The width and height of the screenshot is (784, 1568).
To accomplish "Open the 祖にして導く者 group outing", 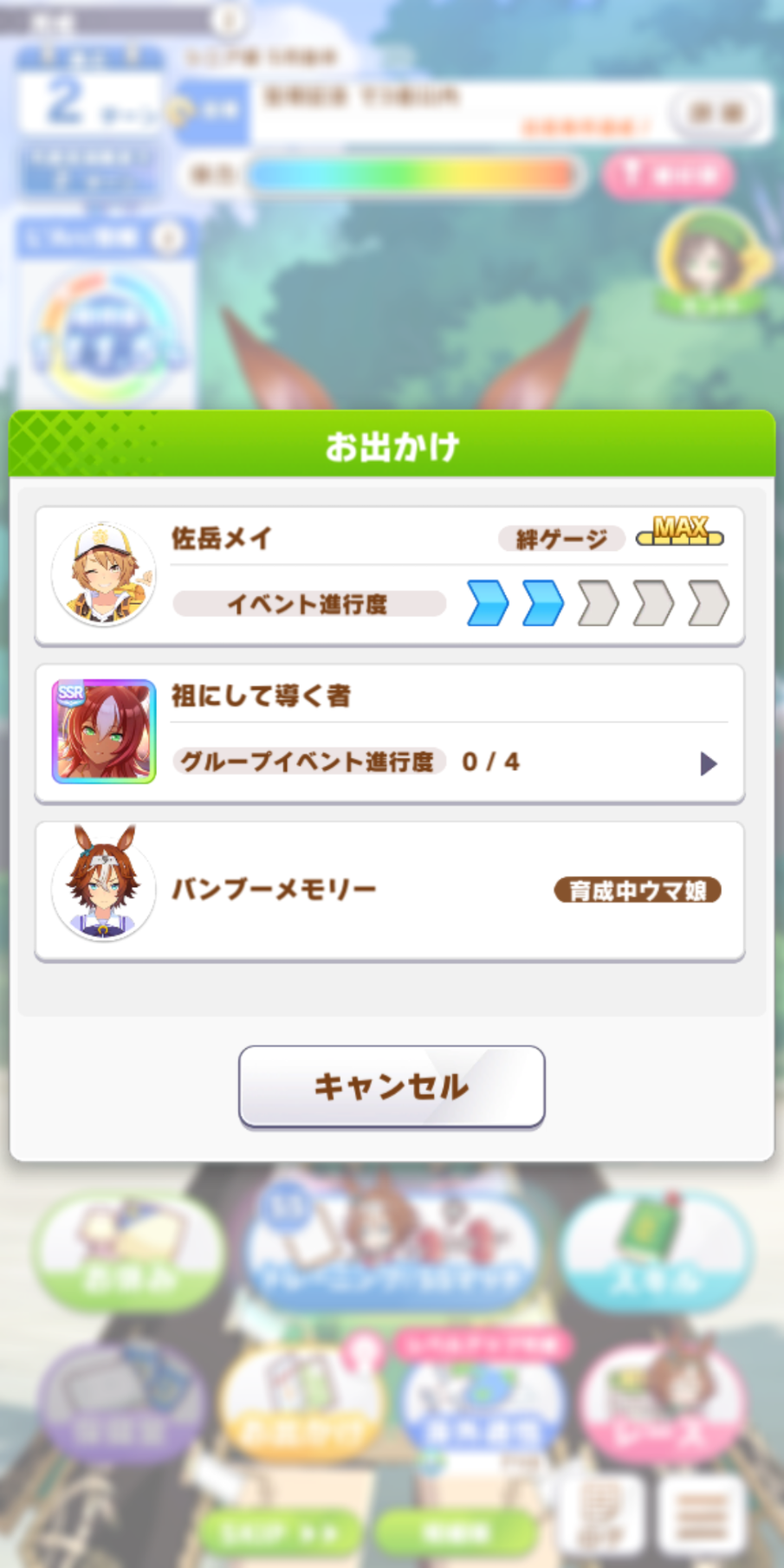I will (x=390, y=734).
